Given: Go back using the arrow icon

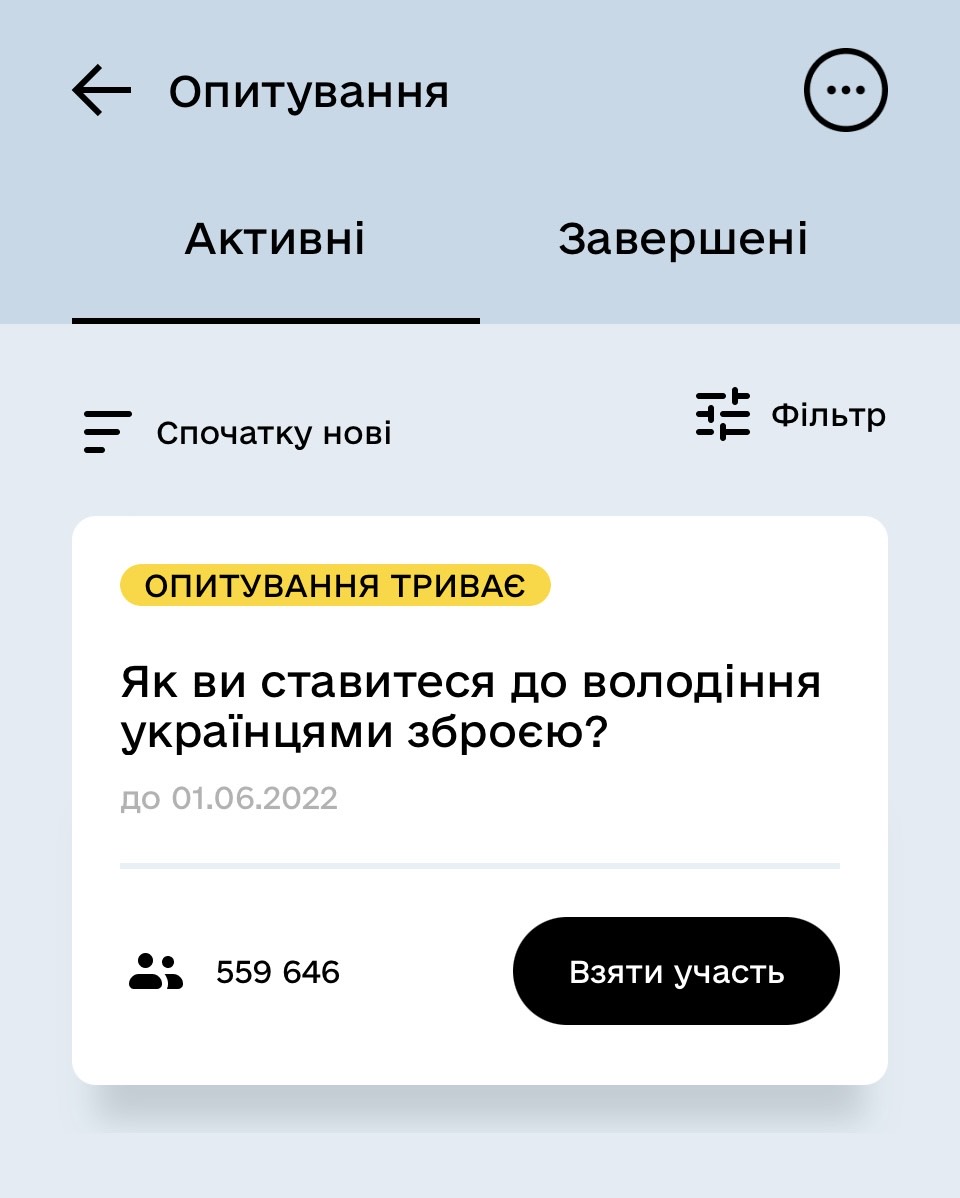Looking at the screenshot, I should pyautogui.click(x=102, y=91).
